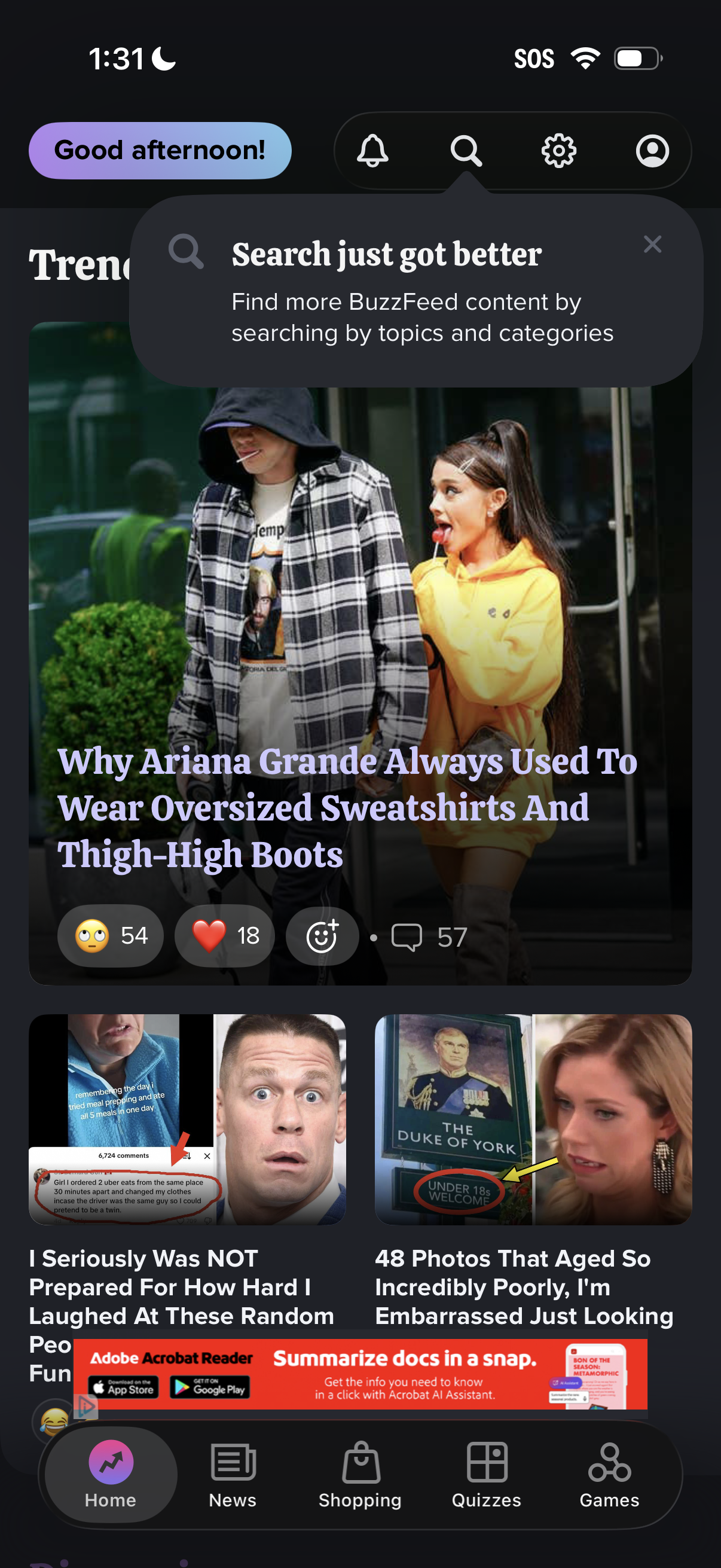Image resolution: width=721 pixels, height=1568 pixels.
Task: Open BuzzFeed search
Action: pos(466,152)
